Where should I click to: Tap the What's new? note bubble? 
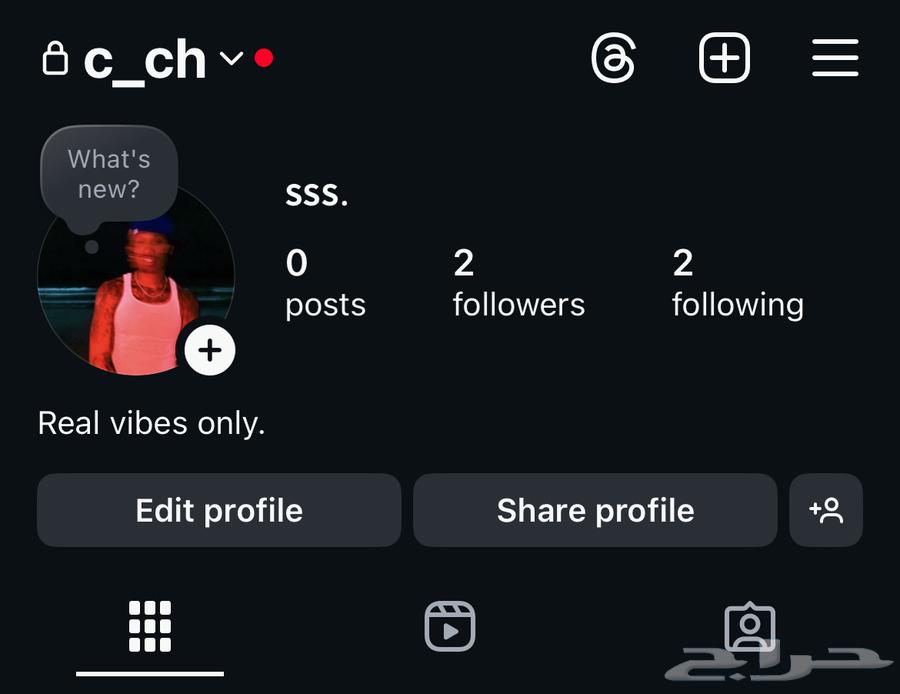(109, 174)
